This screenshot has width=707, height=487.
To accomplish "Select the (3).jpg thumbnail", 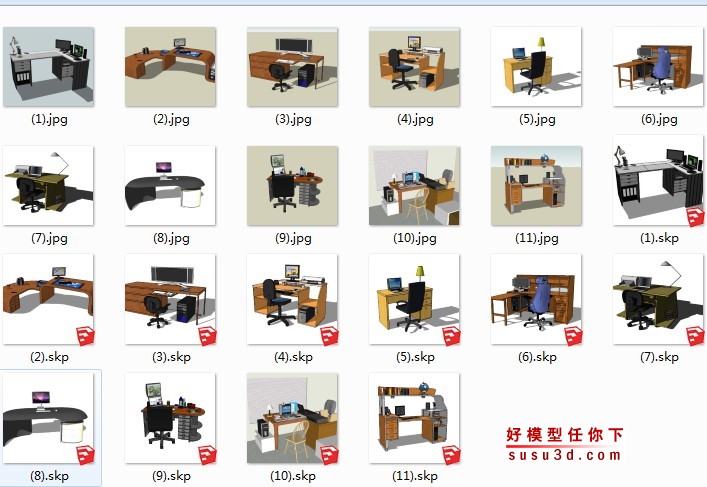I will click(292, 67).
